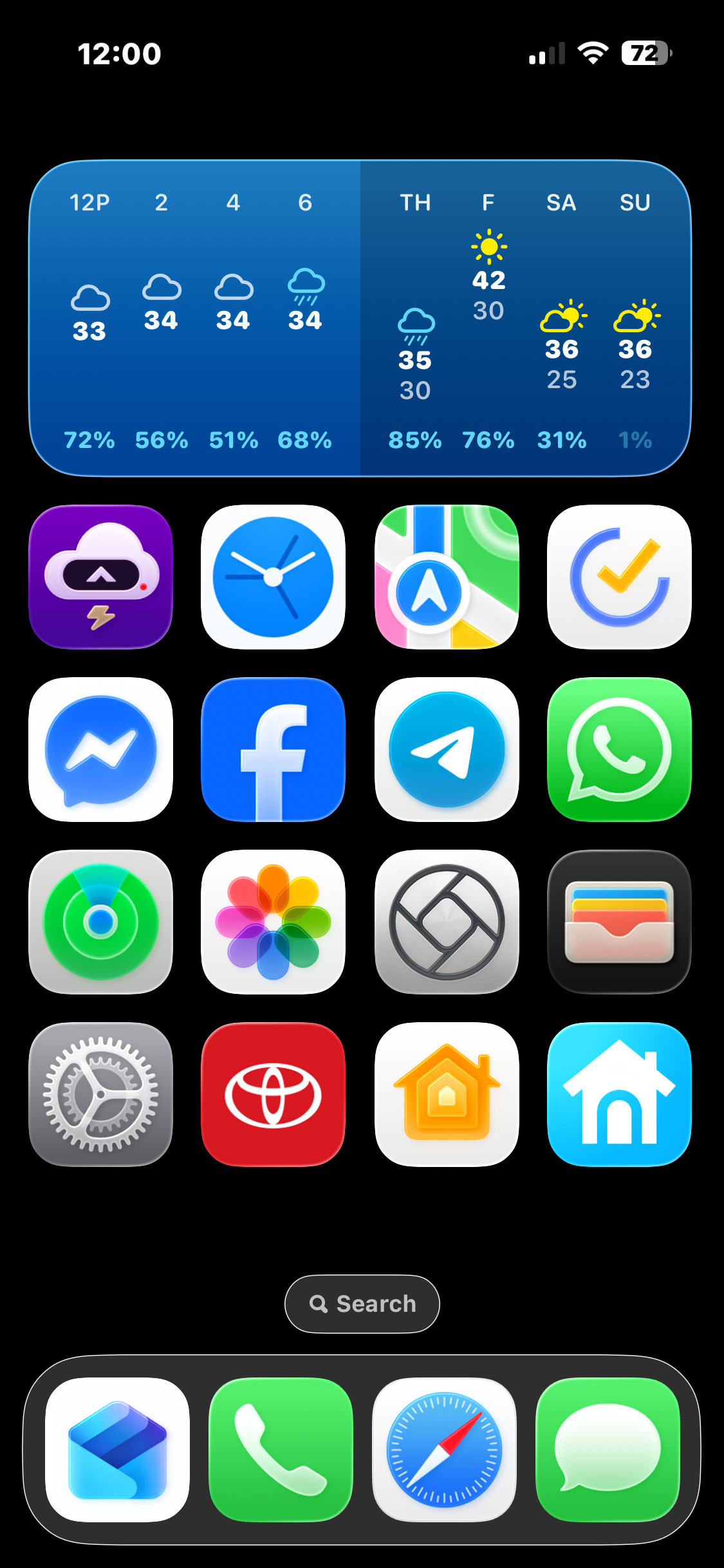Launch the CARROT Weather app
The image size is (724, 1568).
click(101, 577)
